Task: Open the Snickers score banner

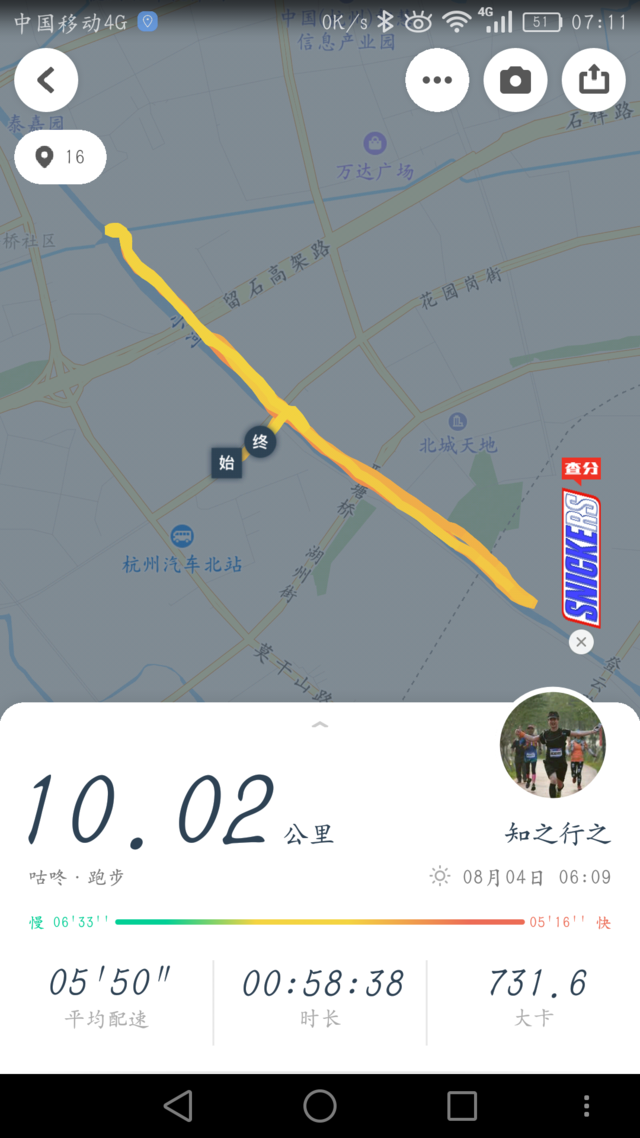Action: point(581,545)
